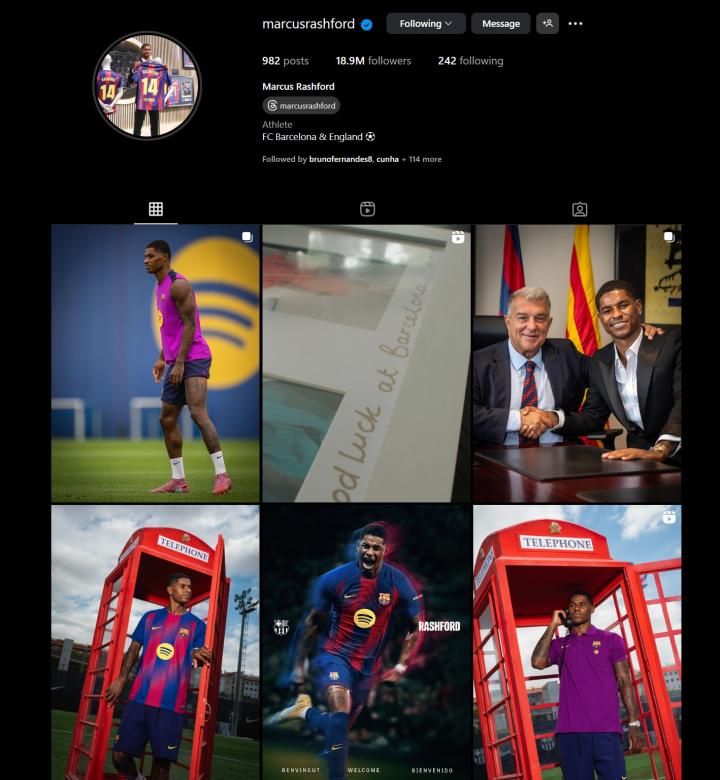View the 242 following list
Screen dimensions: 720x780
470,61
